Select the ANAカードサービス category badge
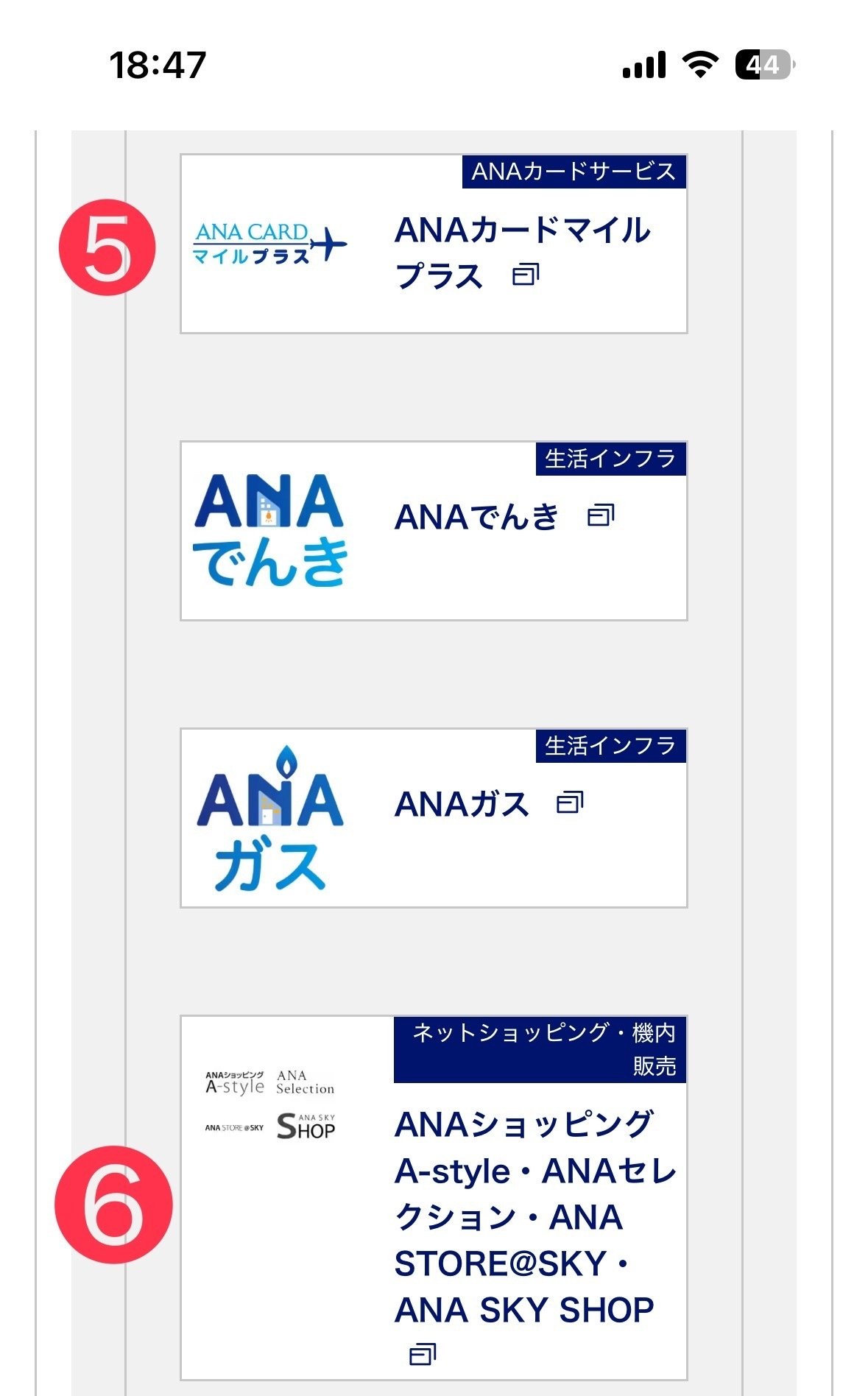868x1396 pixels. coord(574,171)
